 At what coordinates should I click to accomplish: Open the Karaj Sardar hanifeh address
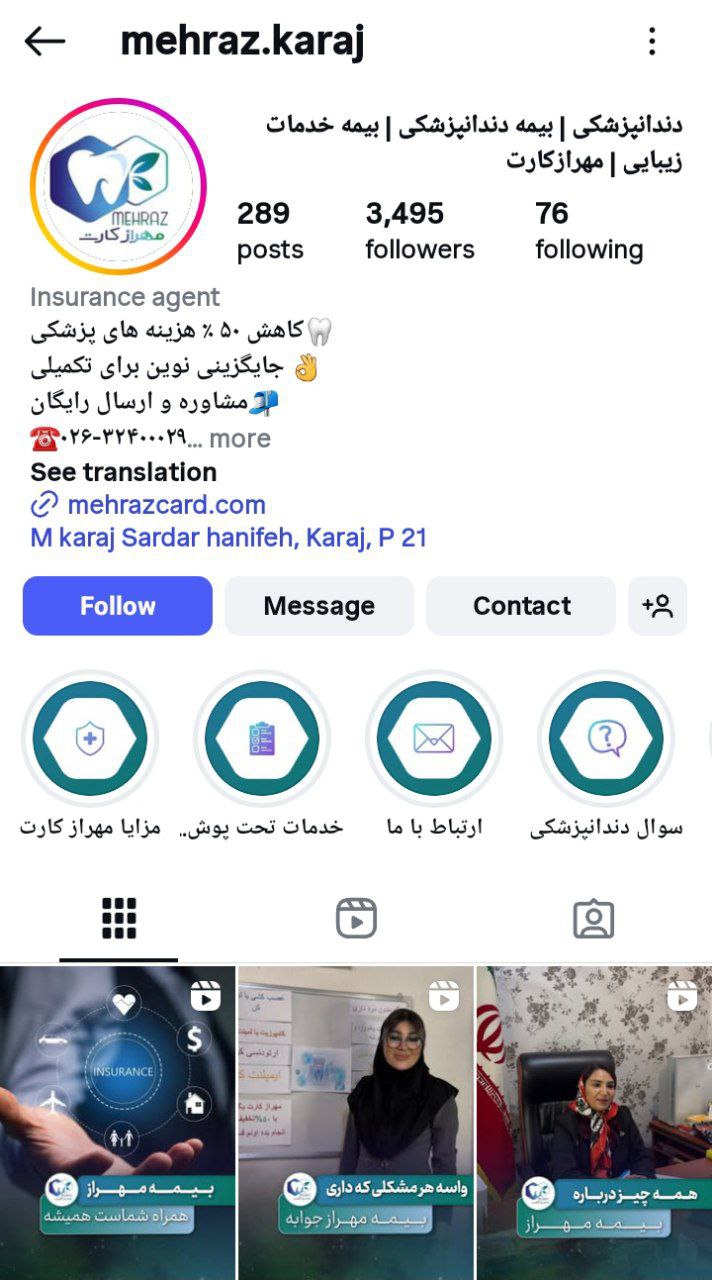228,537
